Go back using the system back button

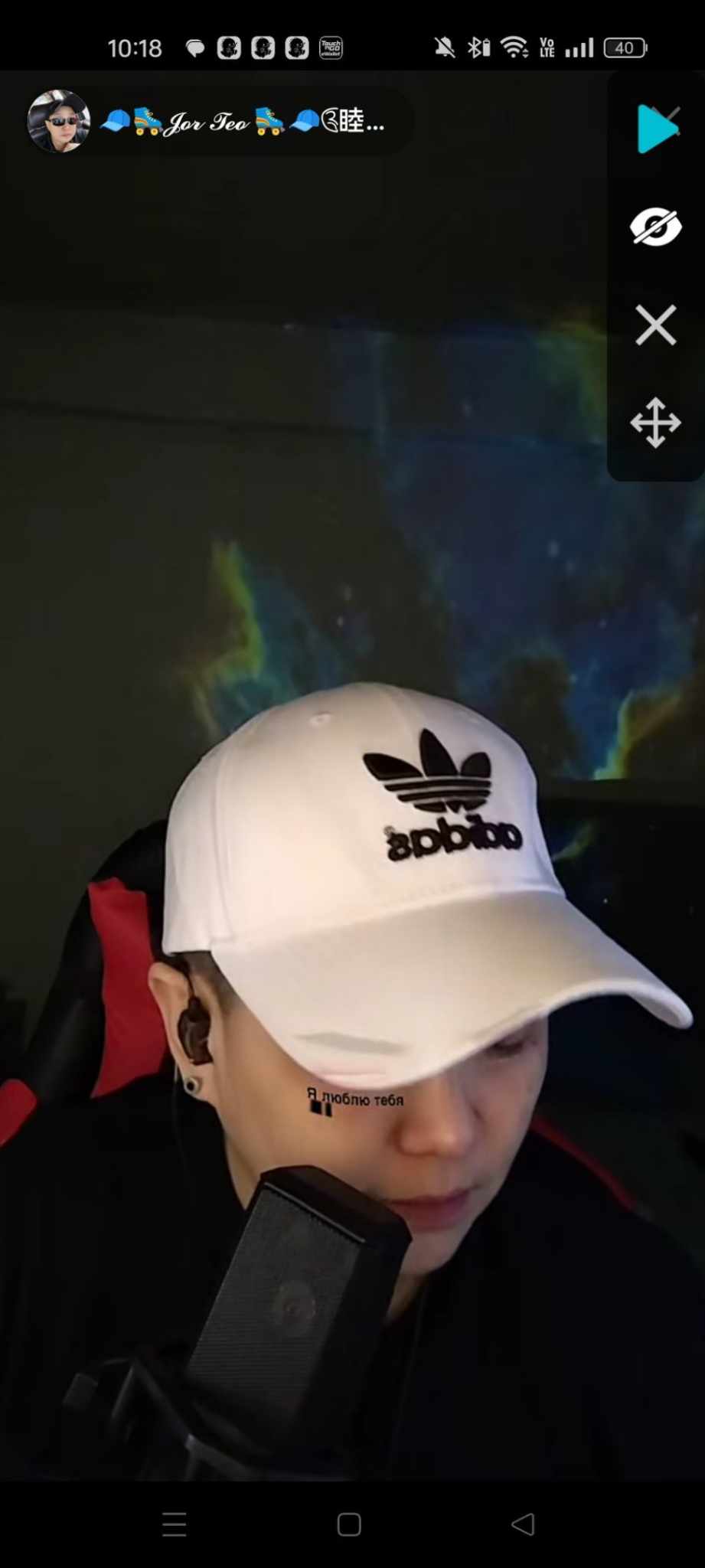(523, 1524)
